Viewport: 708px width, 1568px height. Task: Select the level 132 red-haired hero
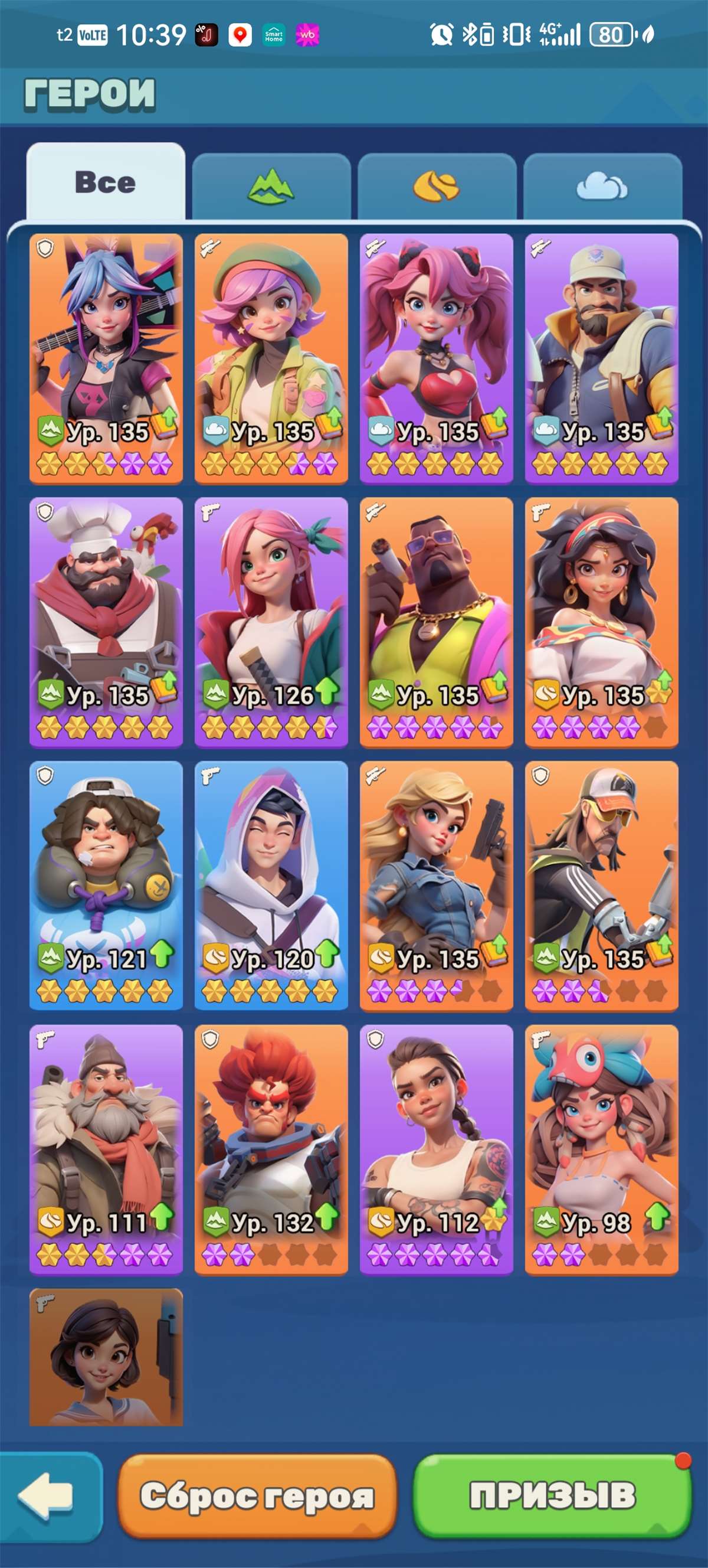point(271,1149)
